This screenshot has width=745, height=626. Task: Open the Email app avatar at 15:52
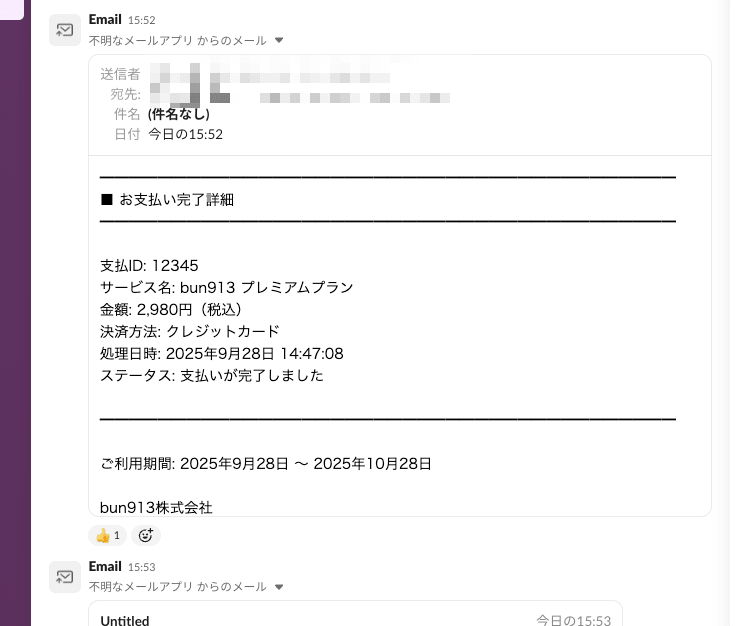coord(65,30)
